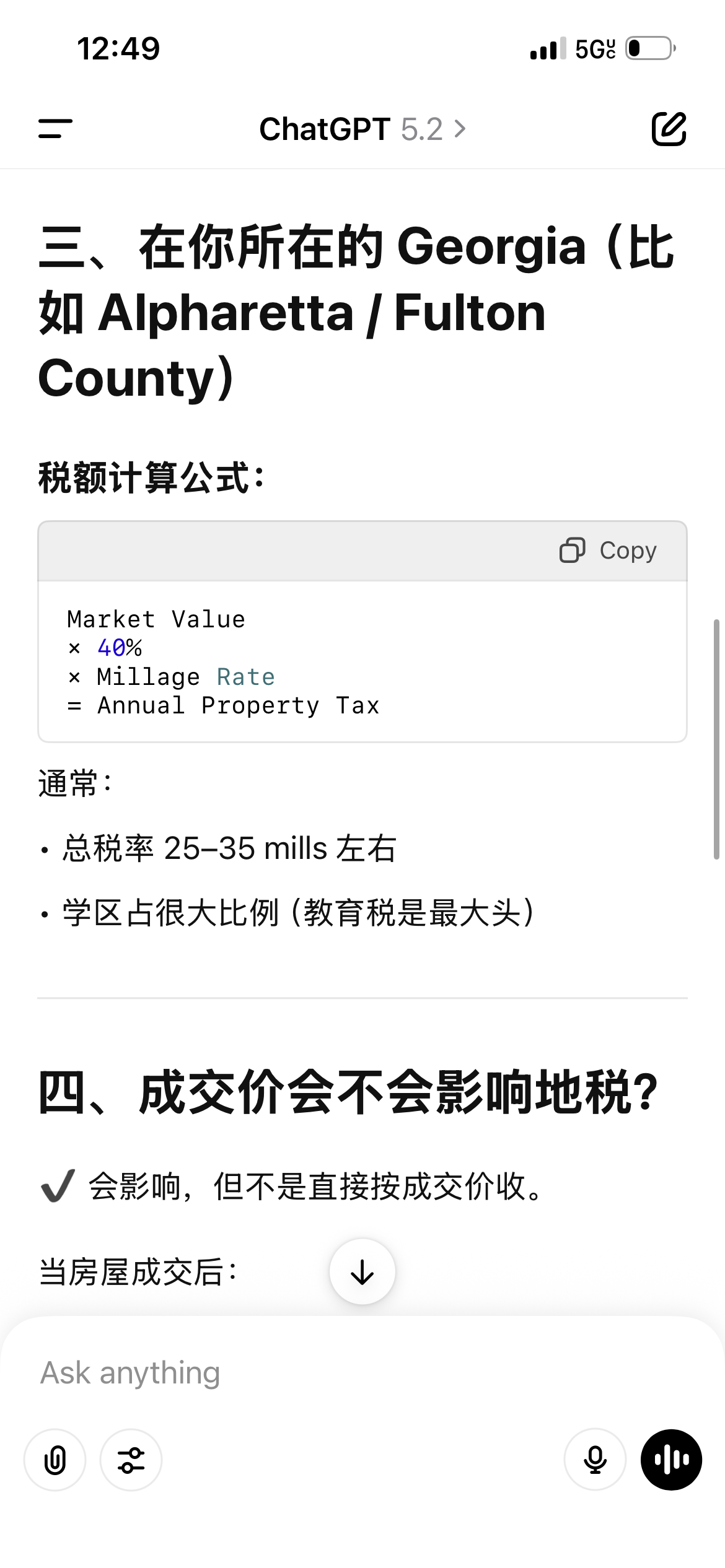Attach a file to the message
The width and height of the screenshot is (725, 1568).
pyautogui.click(x=55, y=1460)
